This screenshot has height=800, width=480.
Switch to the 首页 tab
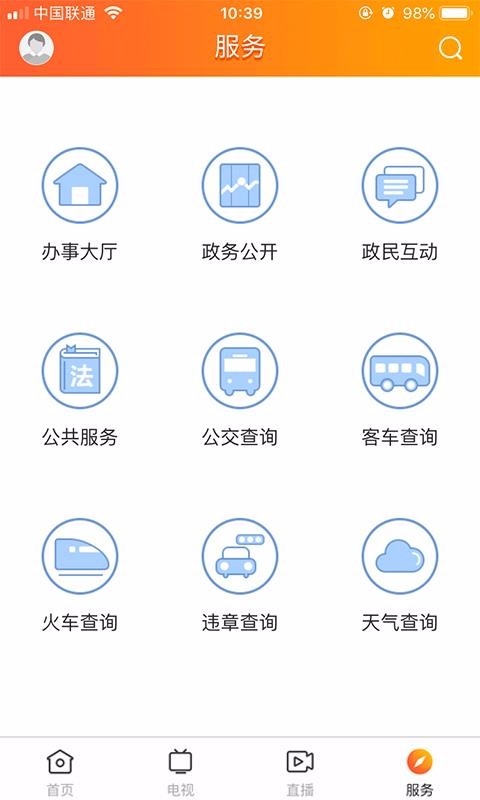click(60, 772)
